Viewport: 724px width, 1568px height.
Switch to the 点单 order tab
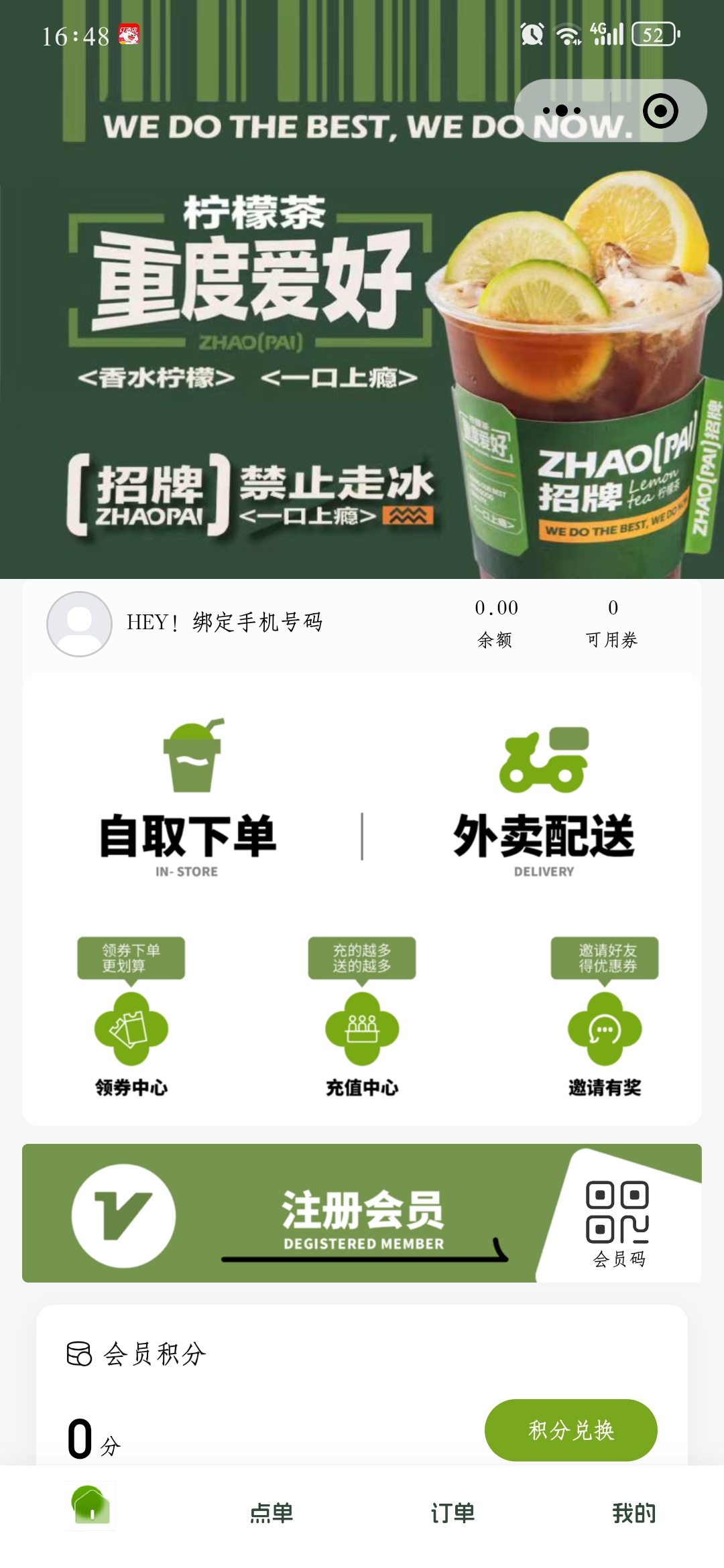pos(271,1512)
